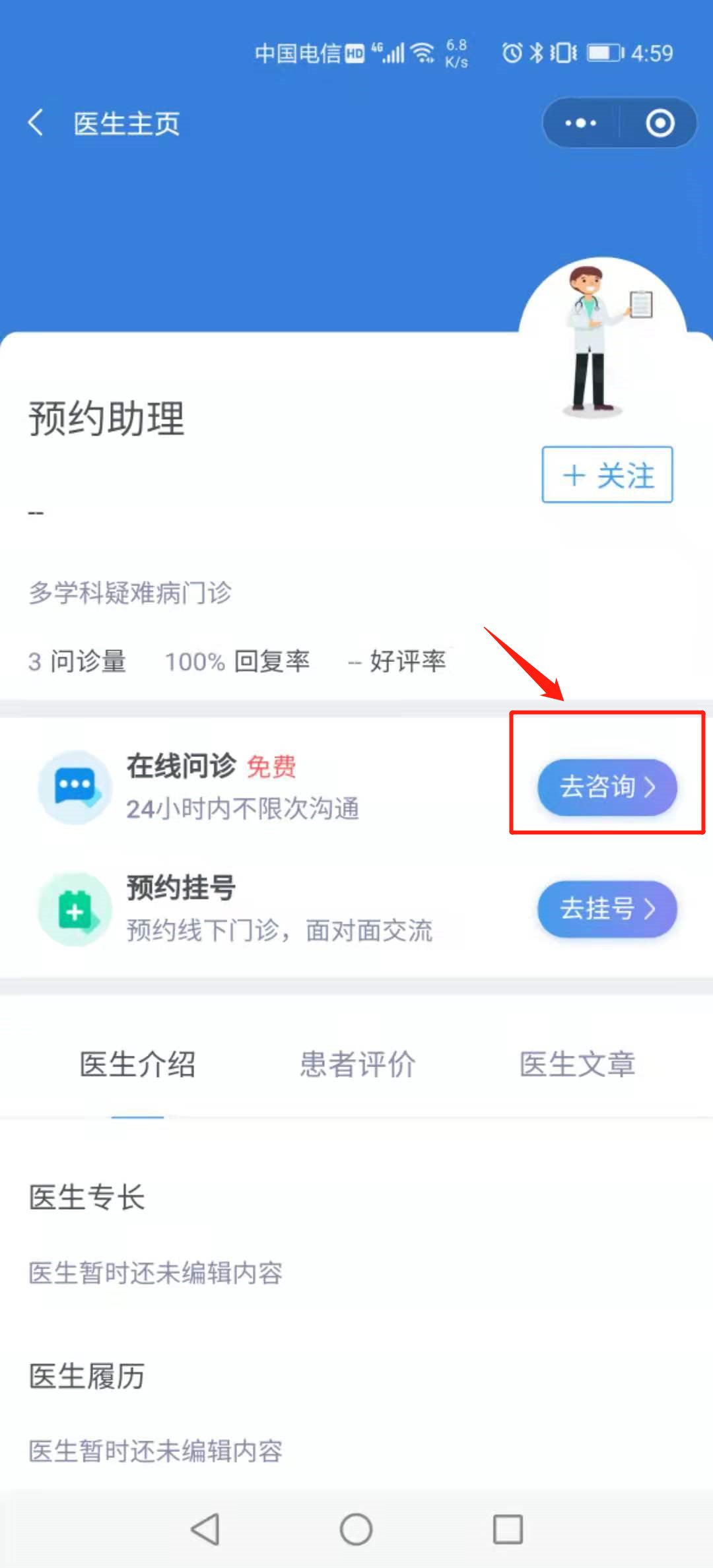Switch to the 患者评价 tab

[x=357, y=1064]
